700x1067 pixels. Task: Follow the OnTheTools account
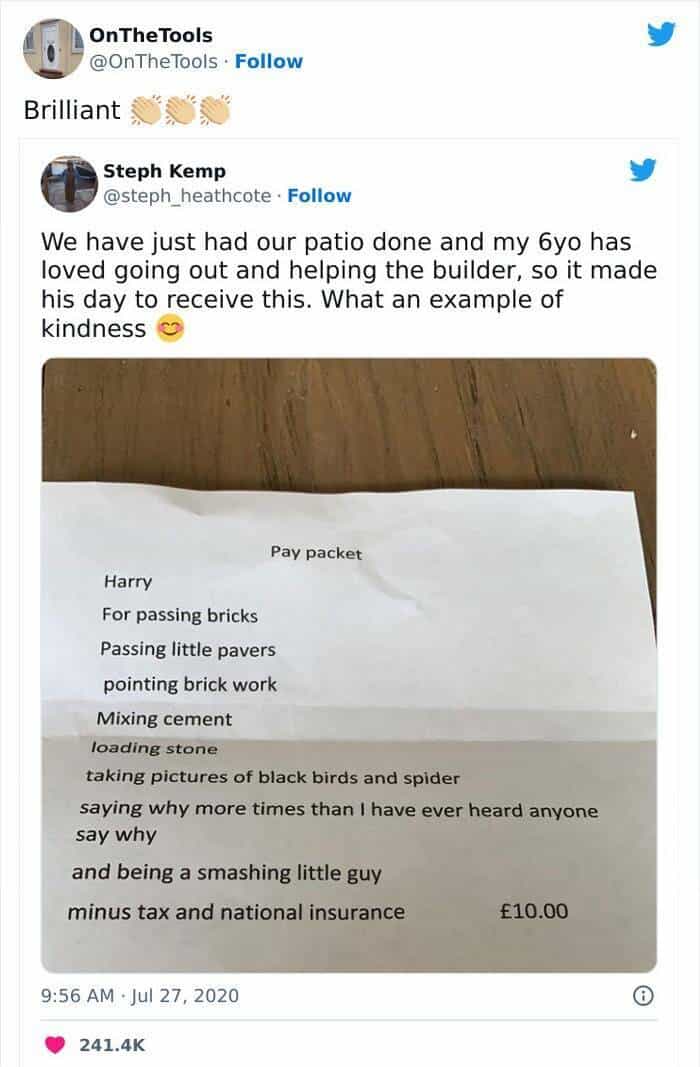tap(268, 61)
